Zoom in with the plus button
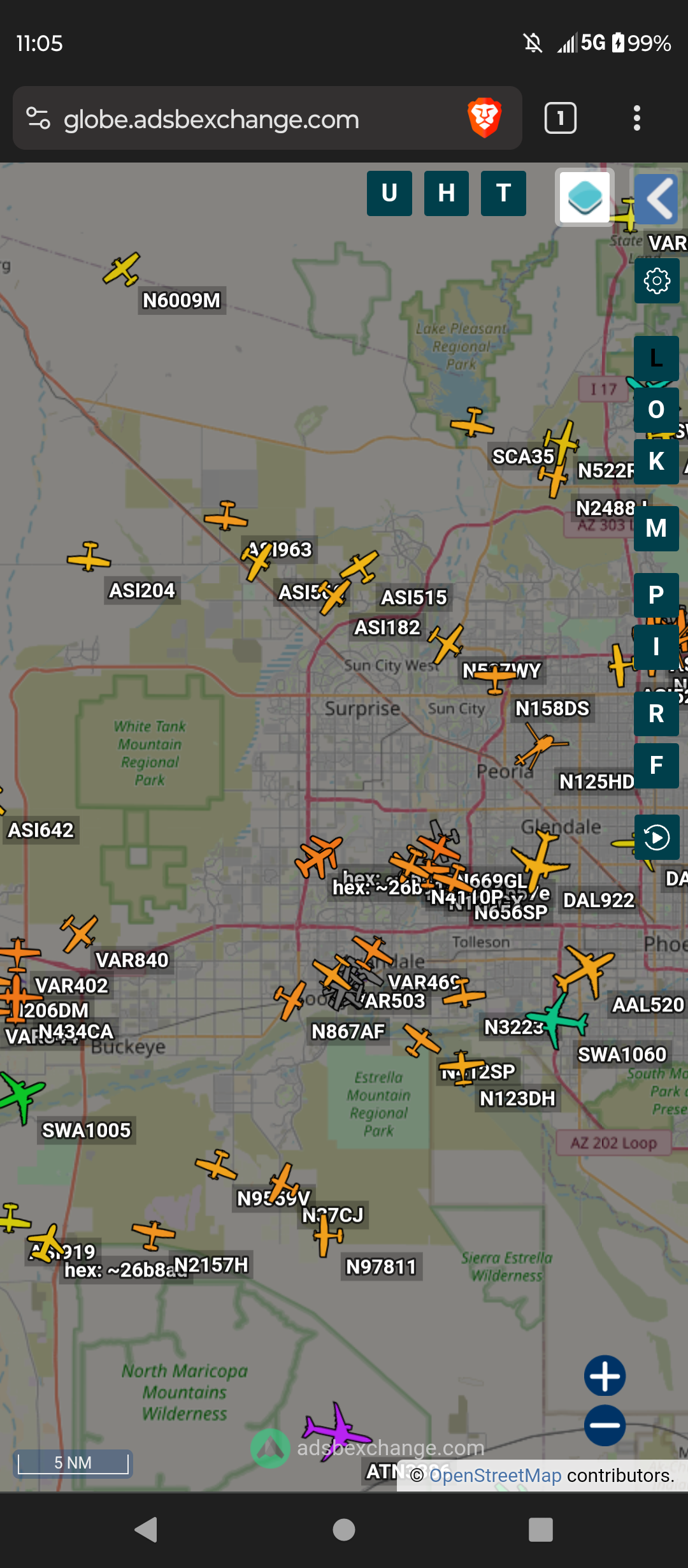 (x=605, y=1376)
